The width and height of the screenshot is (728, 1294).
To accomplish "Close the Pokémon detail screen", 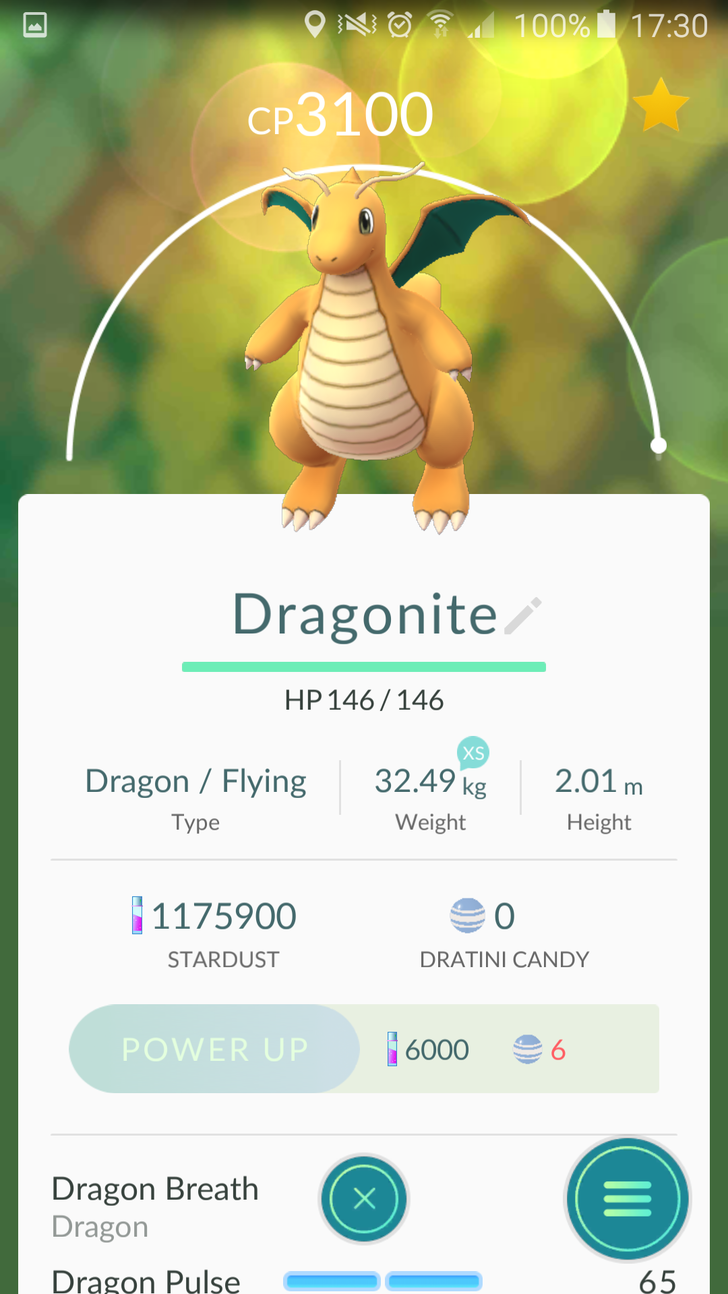I will click(364, 1198).
